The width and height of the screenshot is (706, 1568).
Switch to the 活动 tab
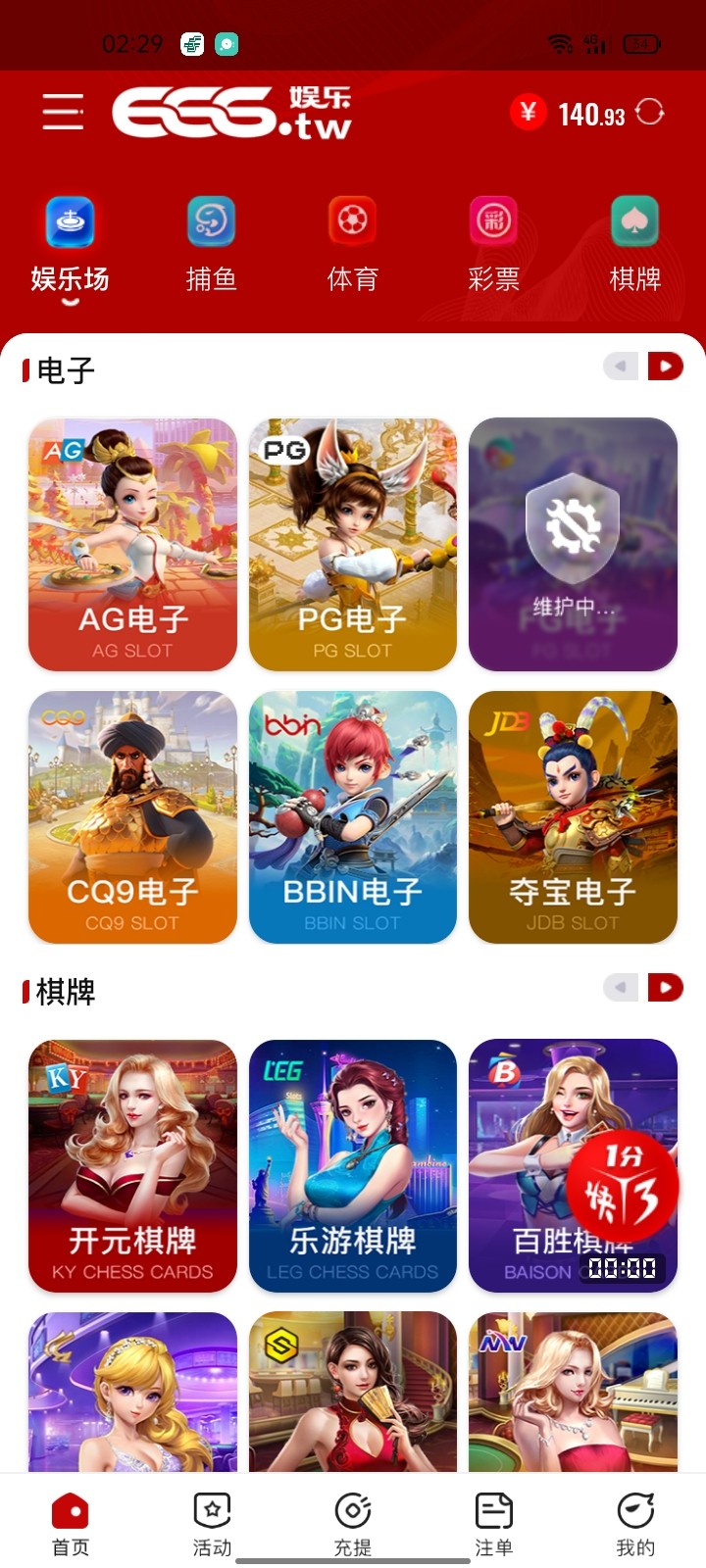pos(212,1524)
